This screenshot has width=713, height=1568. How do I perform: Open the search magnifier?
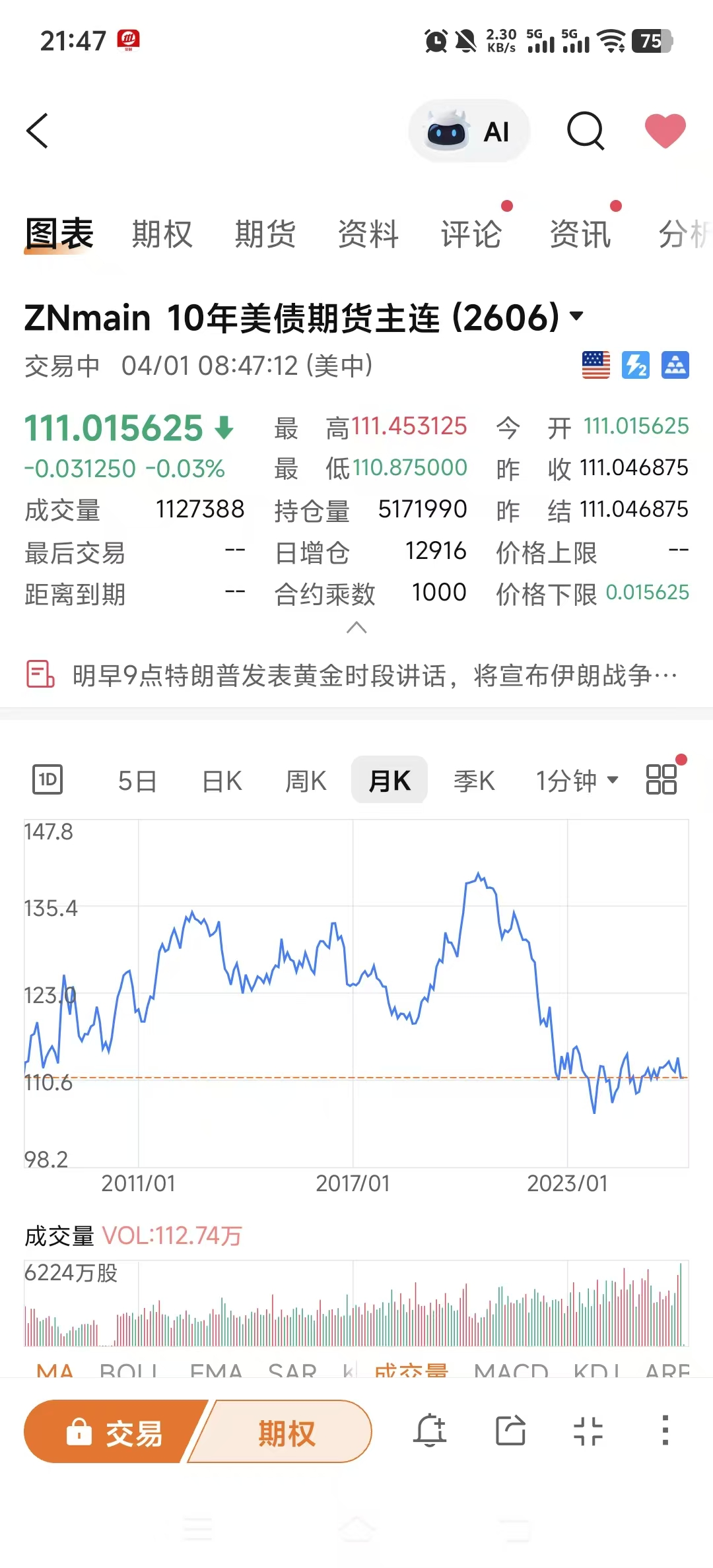point(585,131)
